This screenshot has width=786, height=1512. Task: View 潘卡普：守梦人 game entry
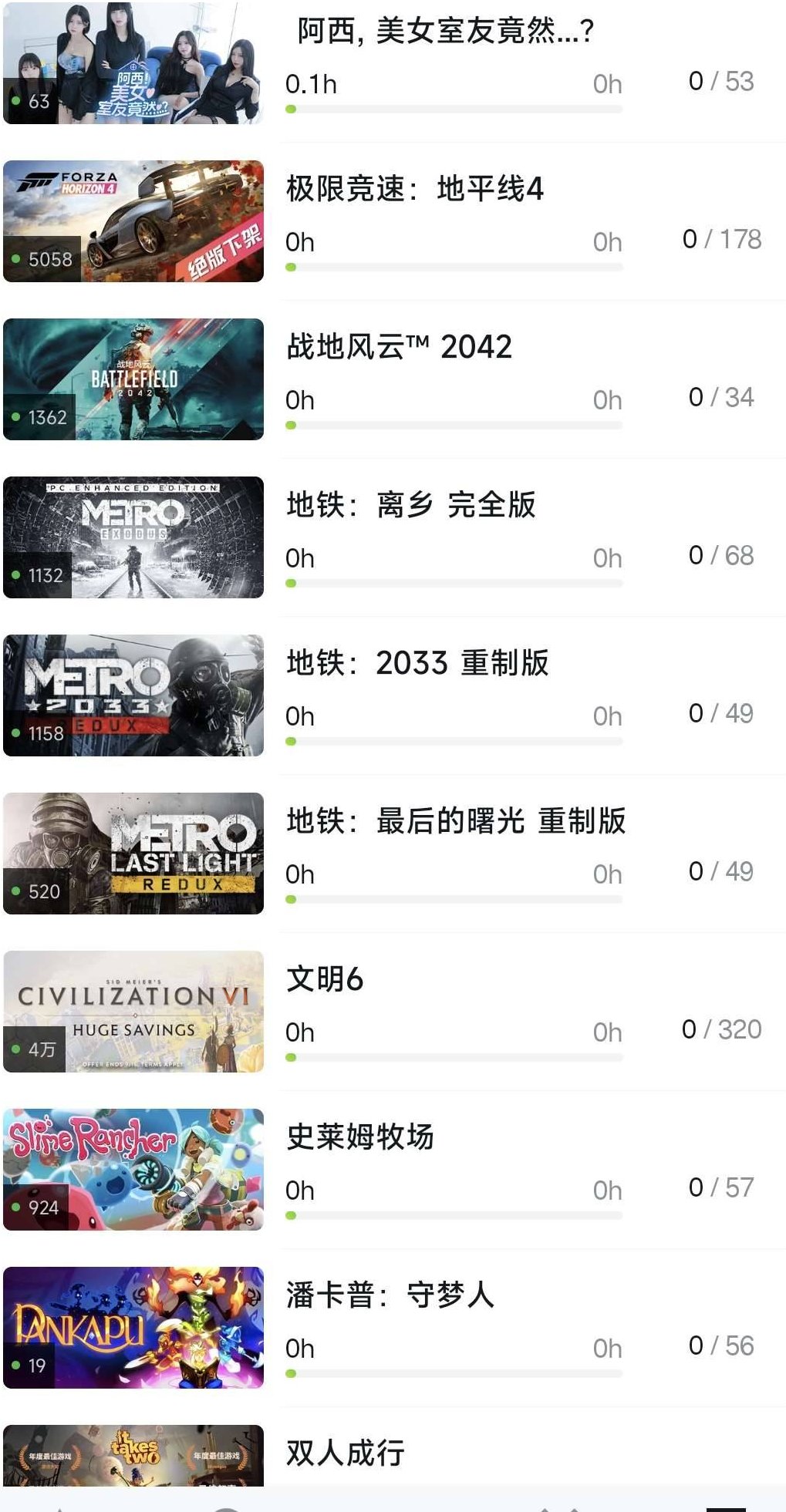pos(390,1295)
